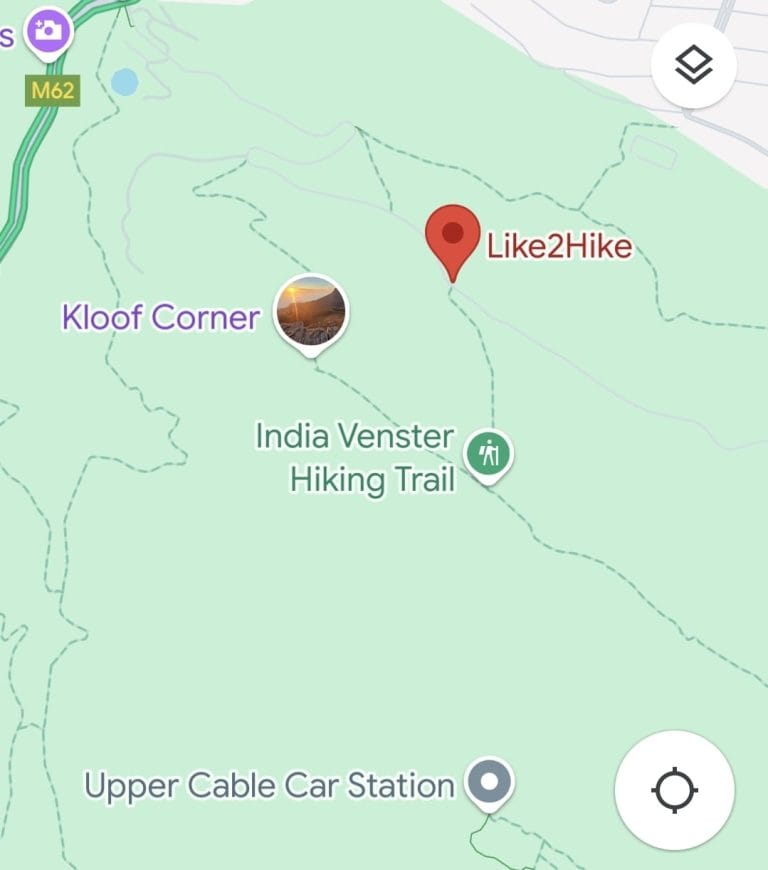Tap India Venster Hiking Trail marker
The width and height of the screenshot is (768, 870).
(x=488, y=455)
